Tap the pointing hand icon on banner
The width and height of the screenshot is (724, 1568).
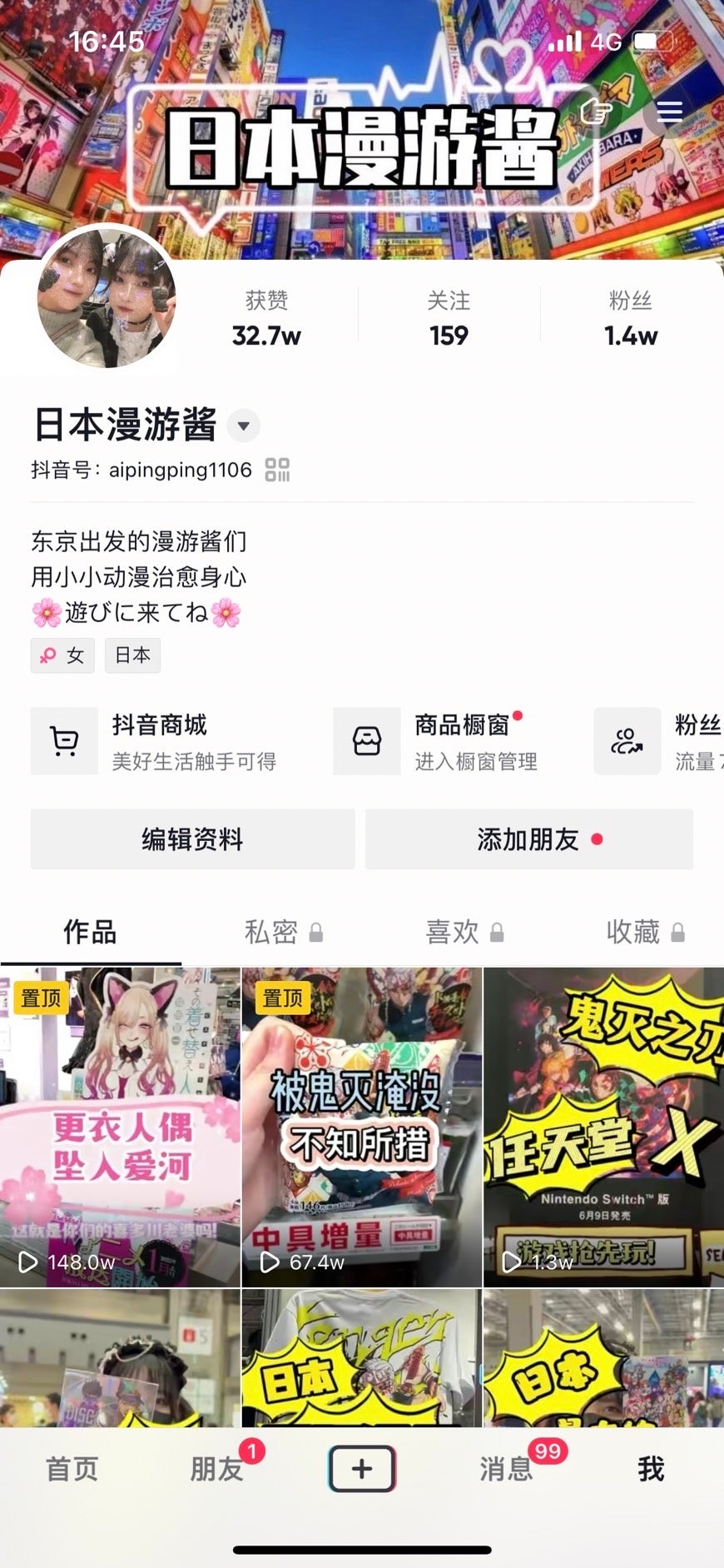pyautogui.click(x=596, y=112)
